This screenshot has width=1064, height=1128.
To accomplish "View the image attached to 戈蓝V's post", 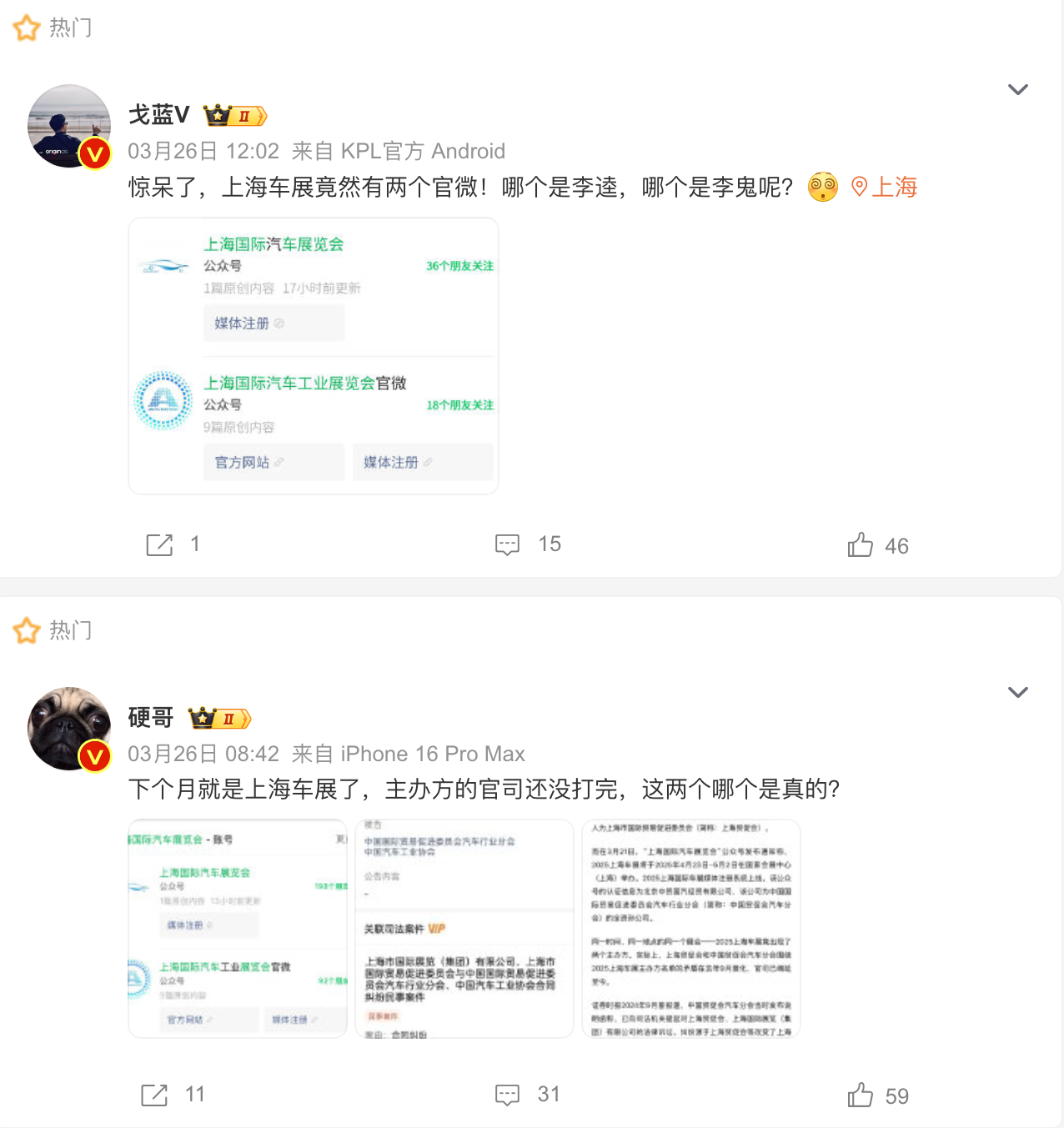I will coord(314,356).
